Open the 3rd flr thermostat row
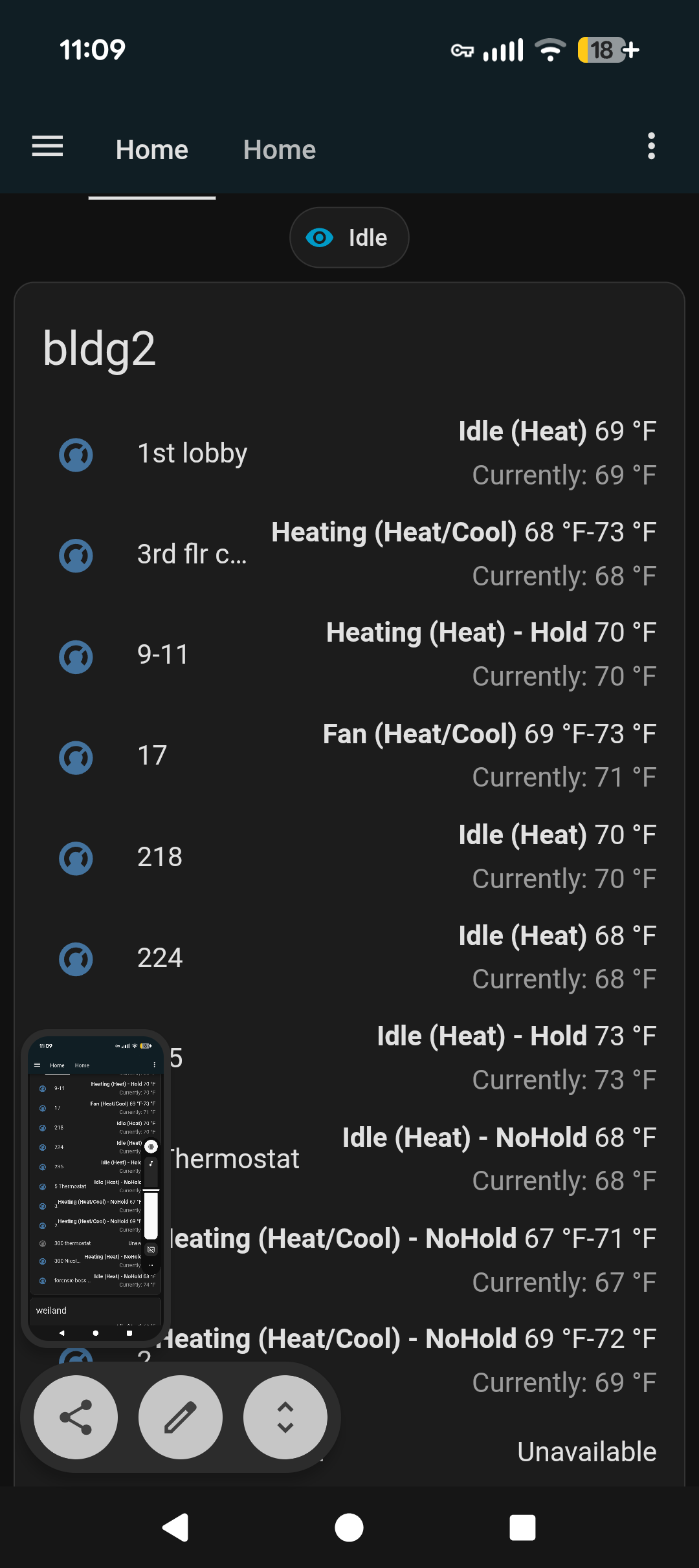699x1568 pixels. click(x=192, y=554)
